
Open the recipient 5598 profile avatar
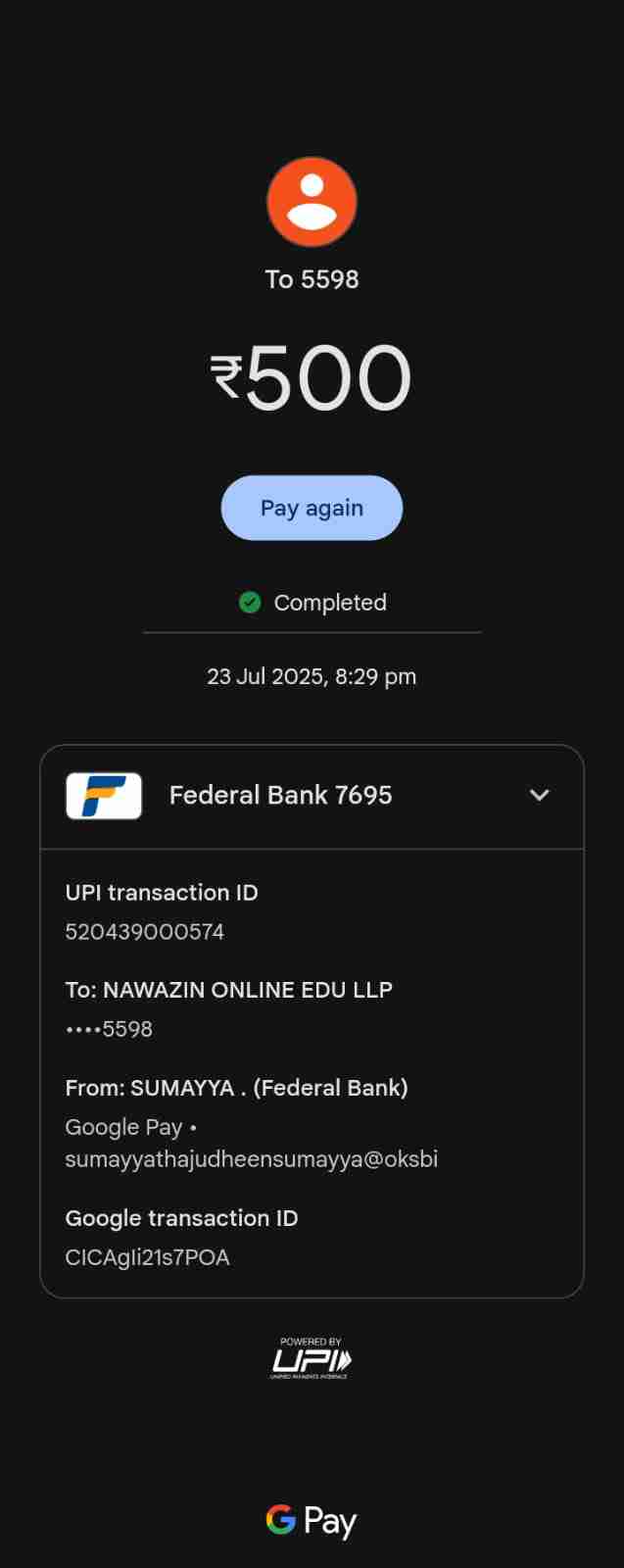click(x=312, y=202)
